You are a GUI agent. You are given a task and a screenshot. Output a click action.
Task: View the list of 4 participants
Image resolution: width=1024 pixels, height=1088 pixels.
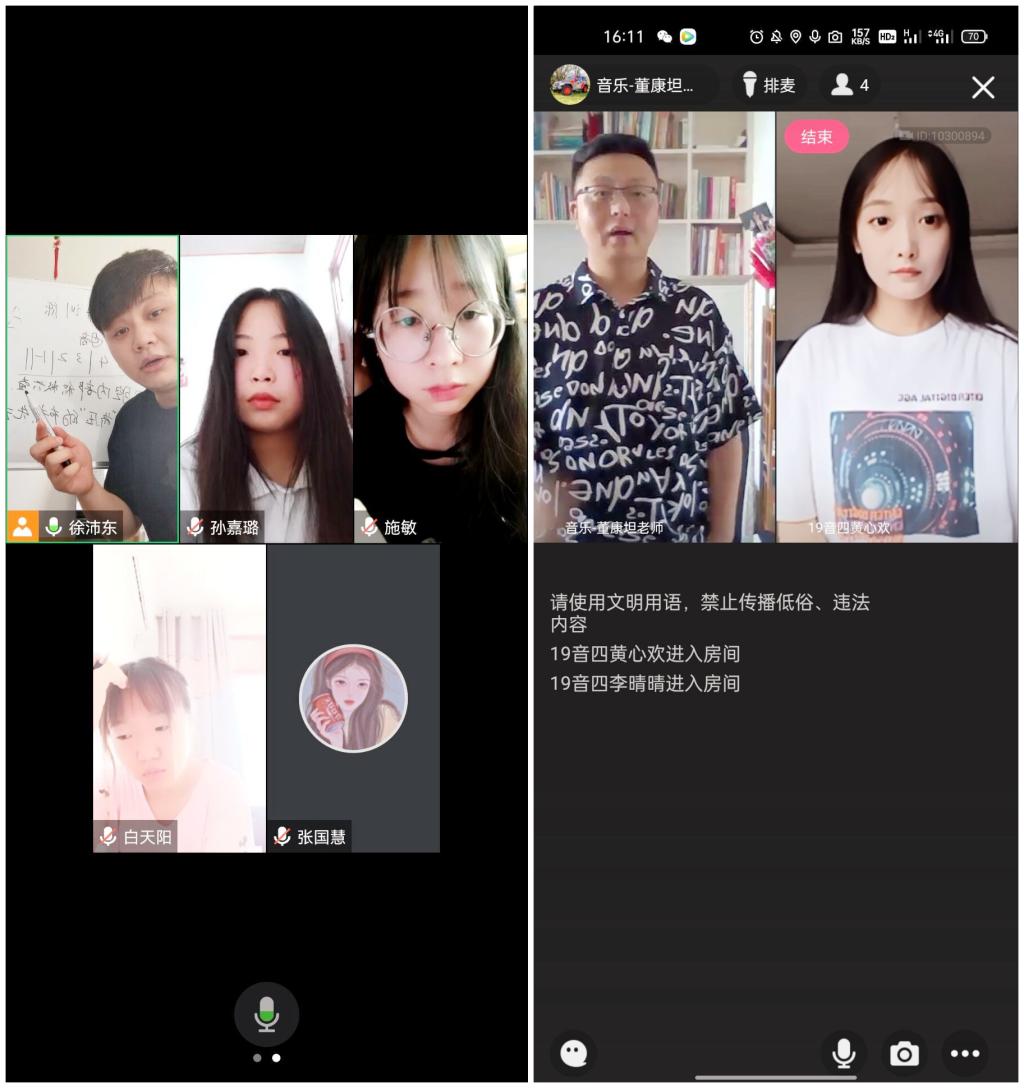pyautogui.click(x=850, y=85)
